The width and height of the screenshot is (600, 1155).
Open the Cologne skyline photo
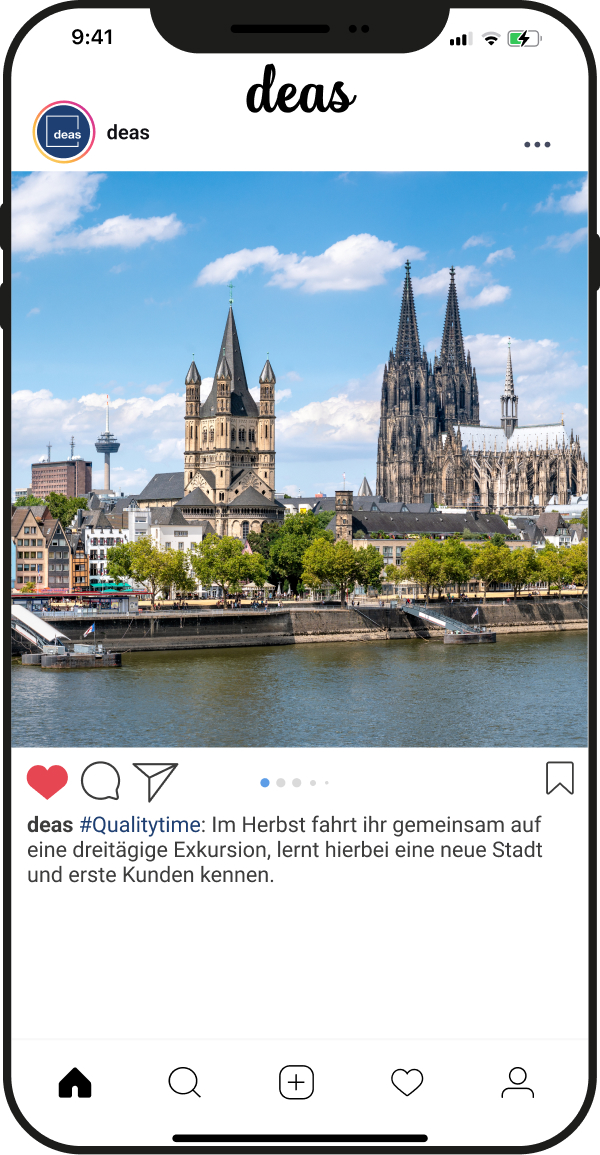300,460
